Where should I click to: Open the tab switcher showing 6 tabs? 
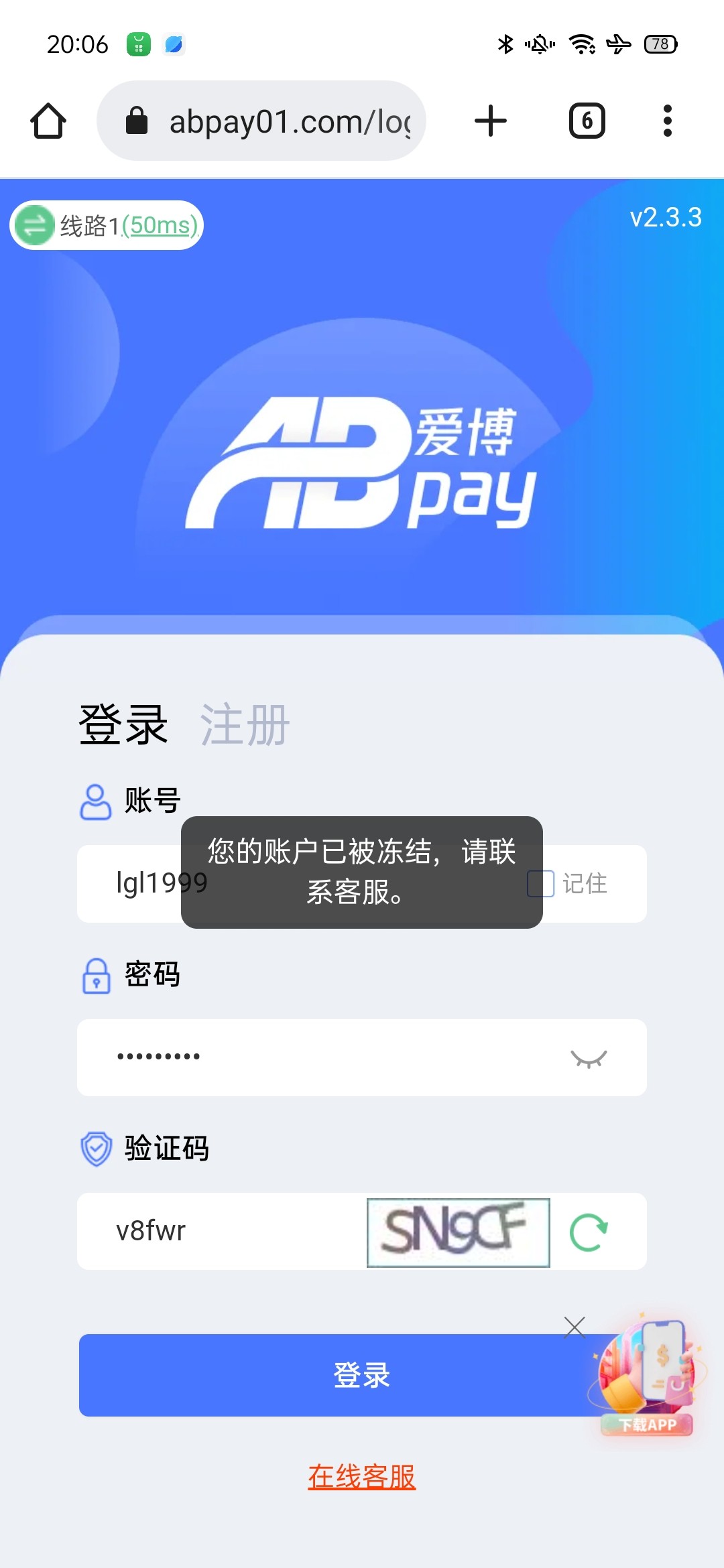coord(587,121)
